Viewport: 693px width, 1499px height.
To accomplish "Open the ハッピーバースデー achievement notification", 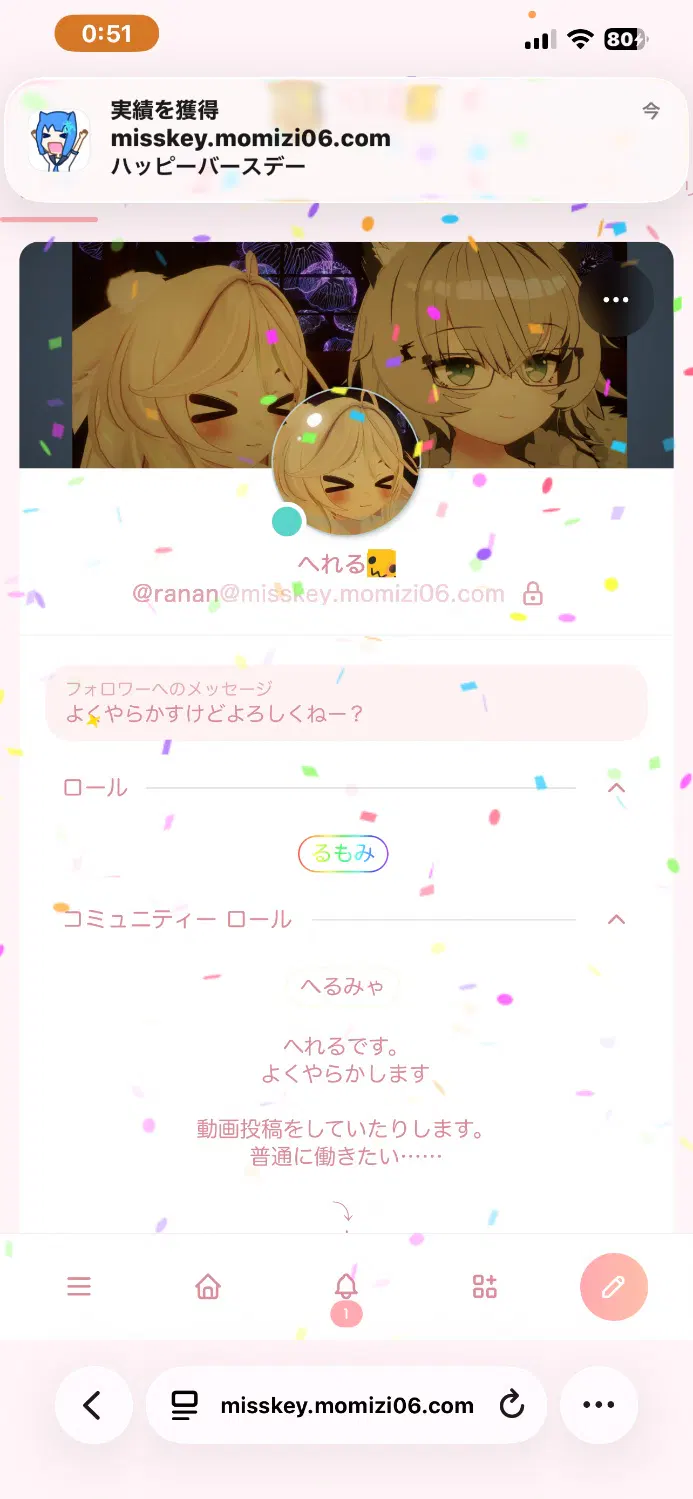I will click(x=346, y=140).
